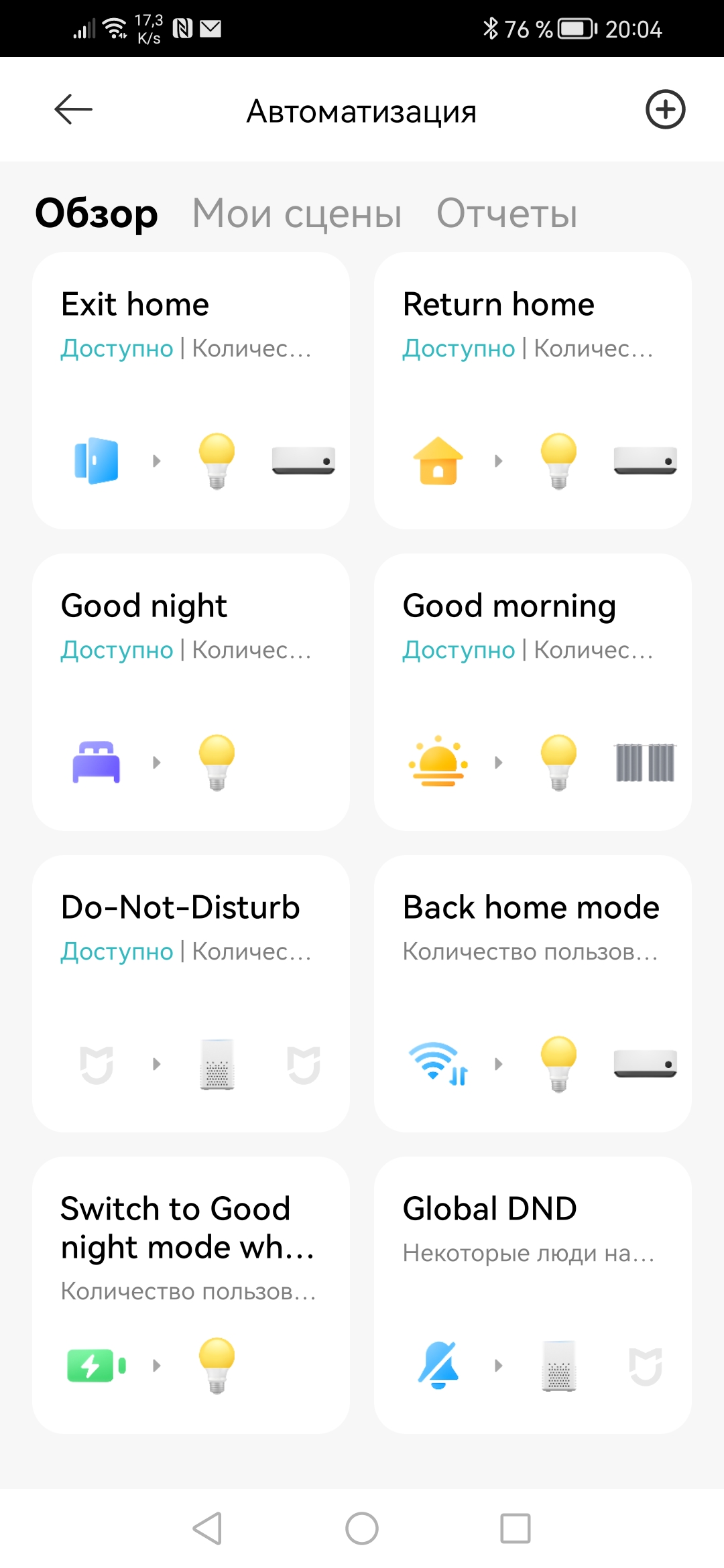Open the Отчеты tab
The image size is (724, 1568).
pyautogui.click(x=507, y=214)
